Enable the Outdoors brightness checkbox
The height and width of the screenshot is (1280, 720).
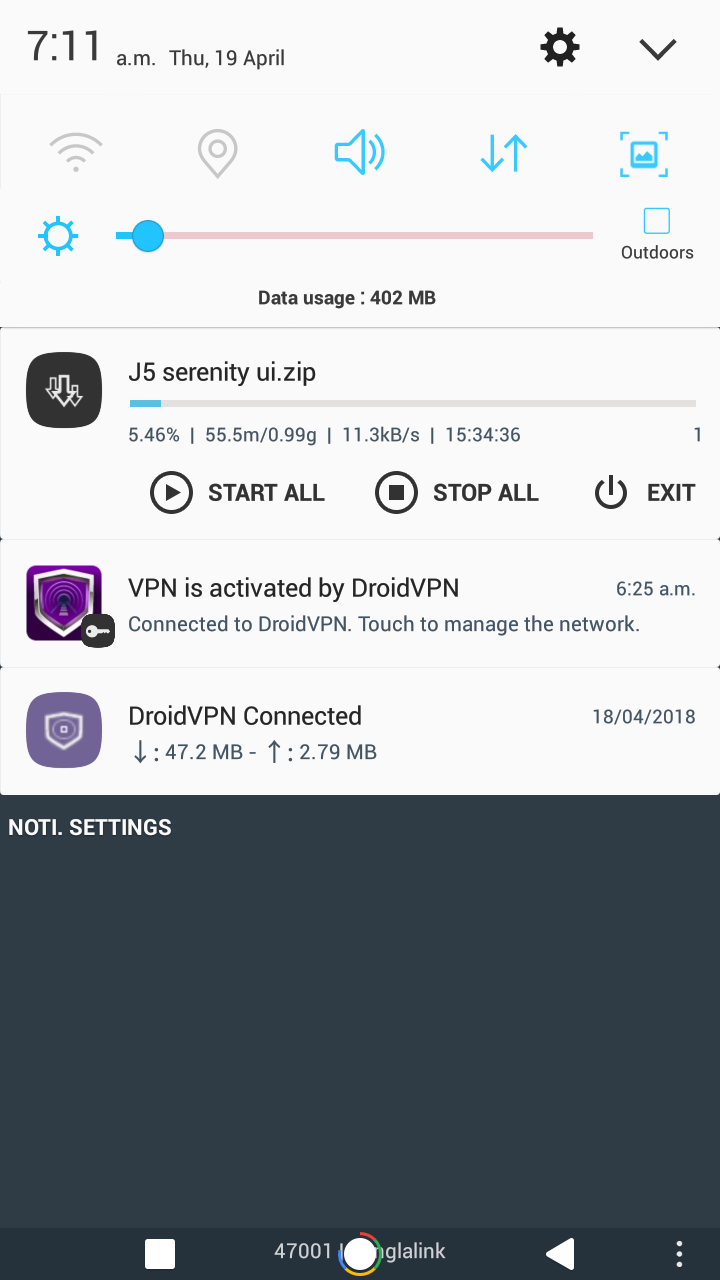coord(656,221)
